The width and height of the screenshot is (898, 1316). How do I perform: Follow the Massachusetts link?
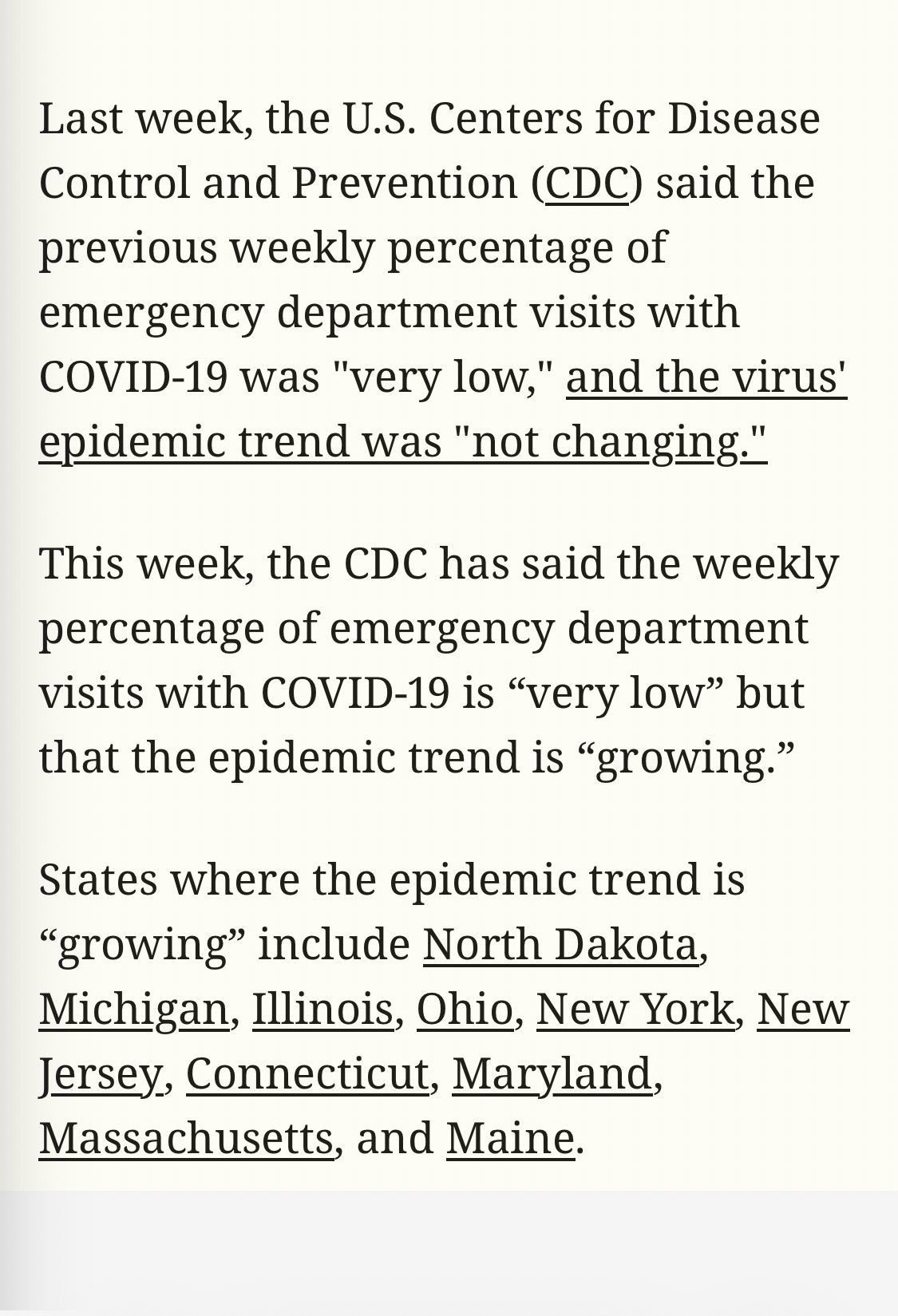tap(186, 1138)
